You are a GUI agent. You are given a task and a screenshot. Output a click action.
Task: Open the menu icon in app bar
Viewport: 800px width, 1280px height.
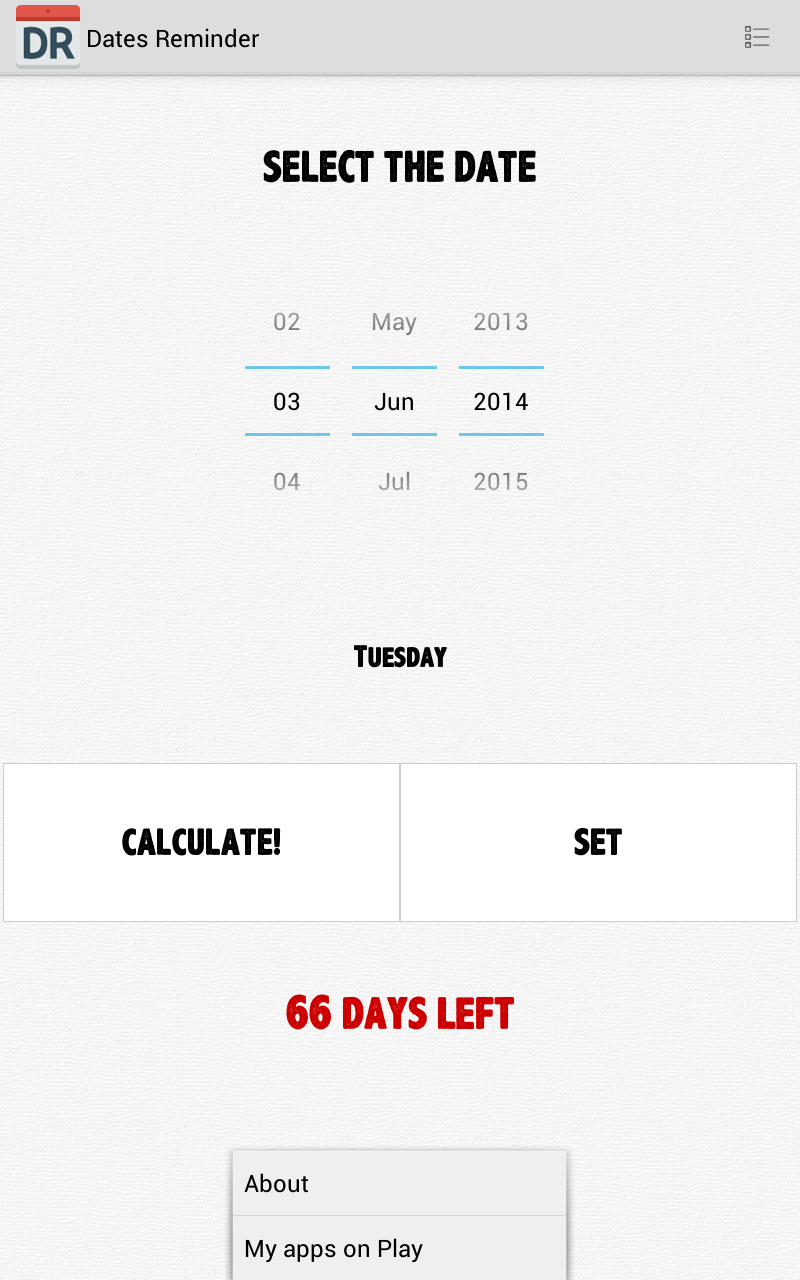point(757,38)
